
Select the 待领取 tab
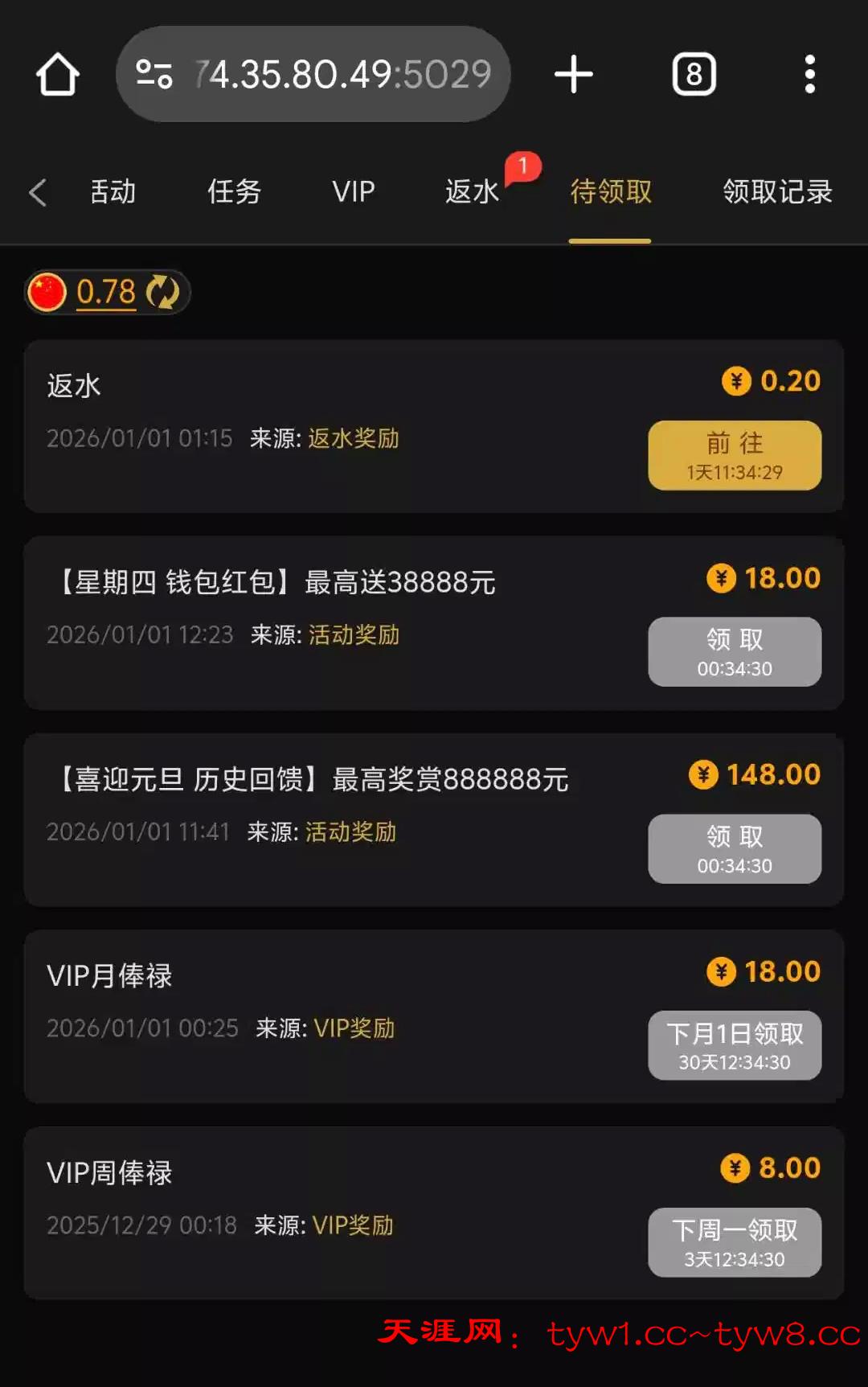[x=611, y=192]
